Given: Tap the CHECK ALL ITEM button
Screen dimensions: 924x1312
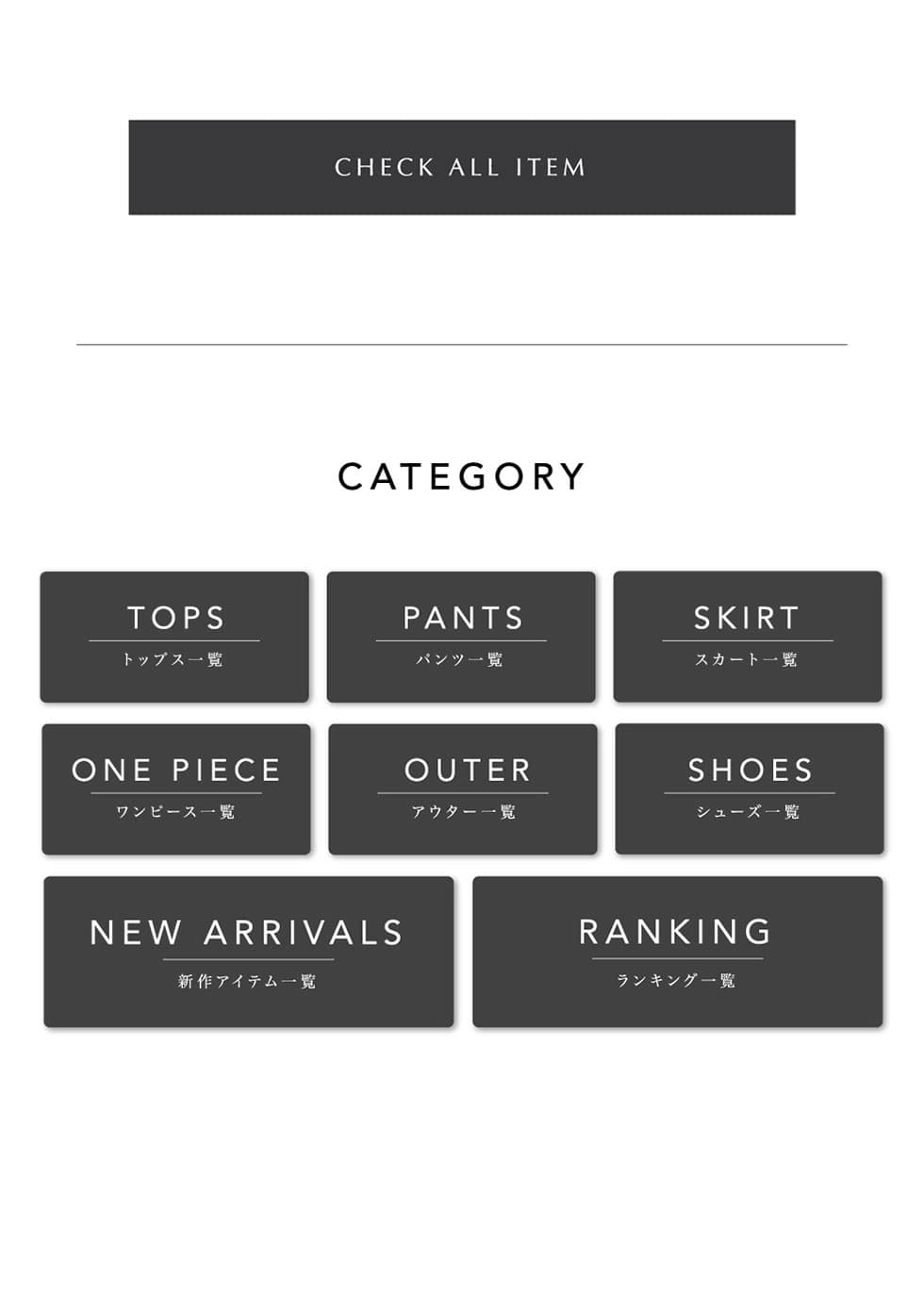Looking at the screenshot, I should 461,167.
